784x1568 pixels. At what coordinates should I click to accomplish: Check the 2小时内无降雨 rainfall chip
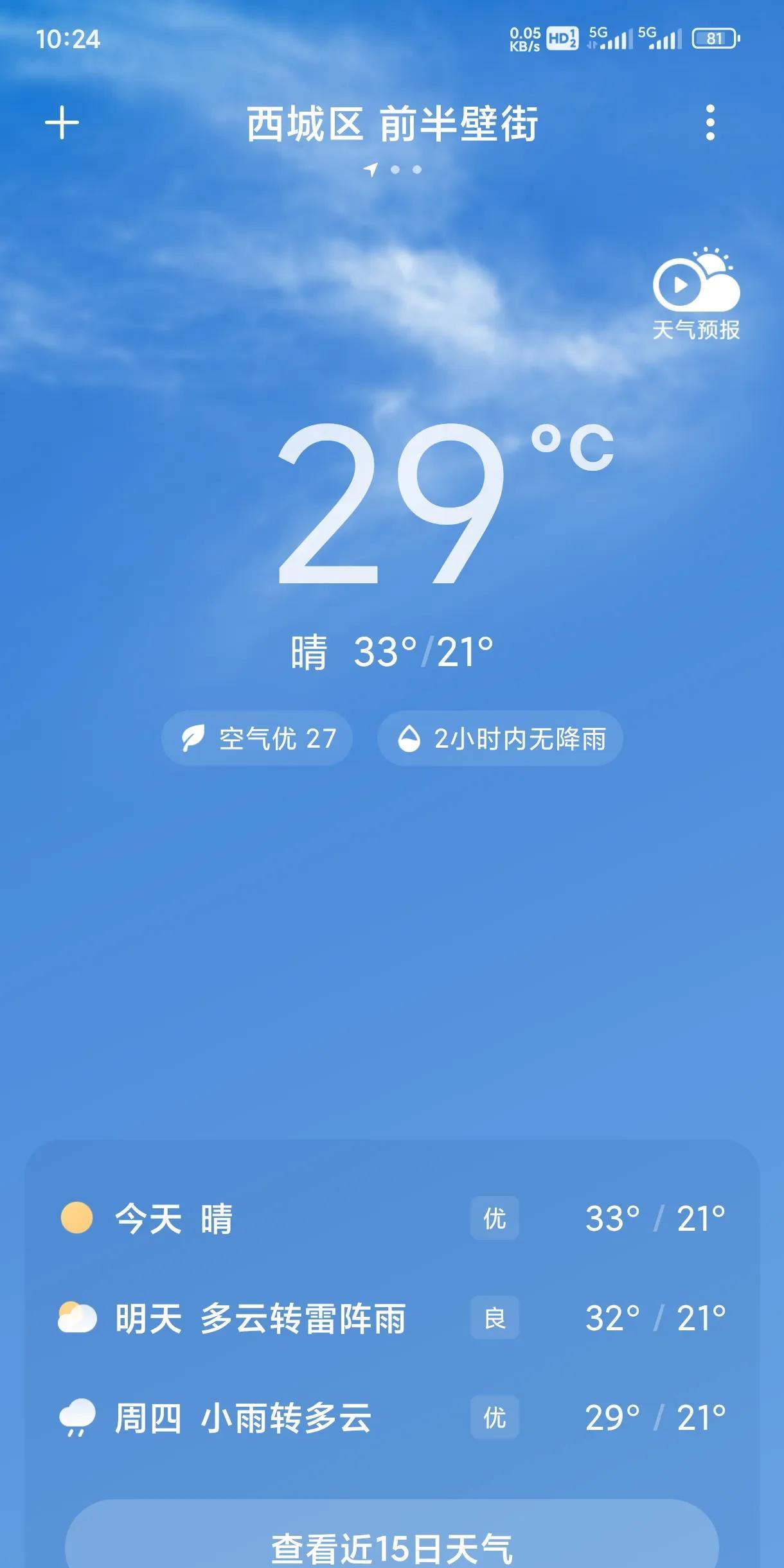point(500,738)
